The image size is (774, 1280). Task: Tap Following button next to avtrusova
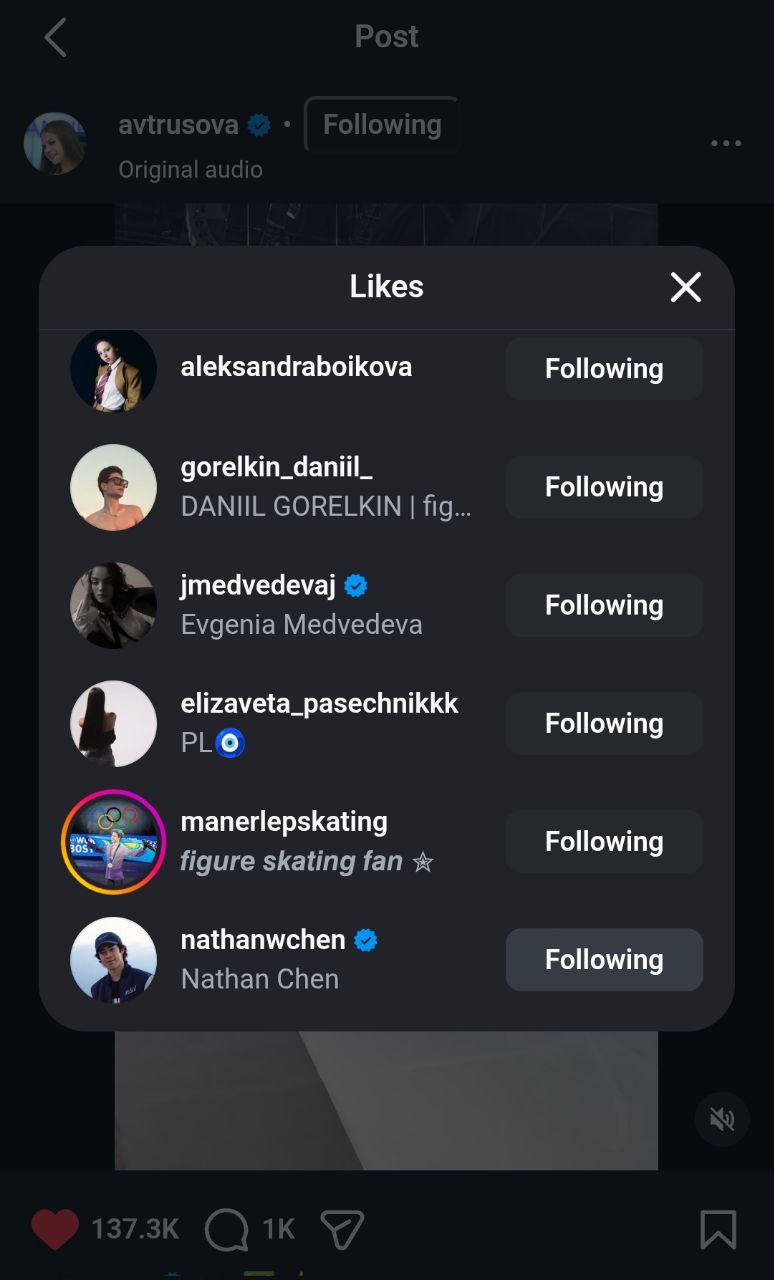tap(382, 125)
